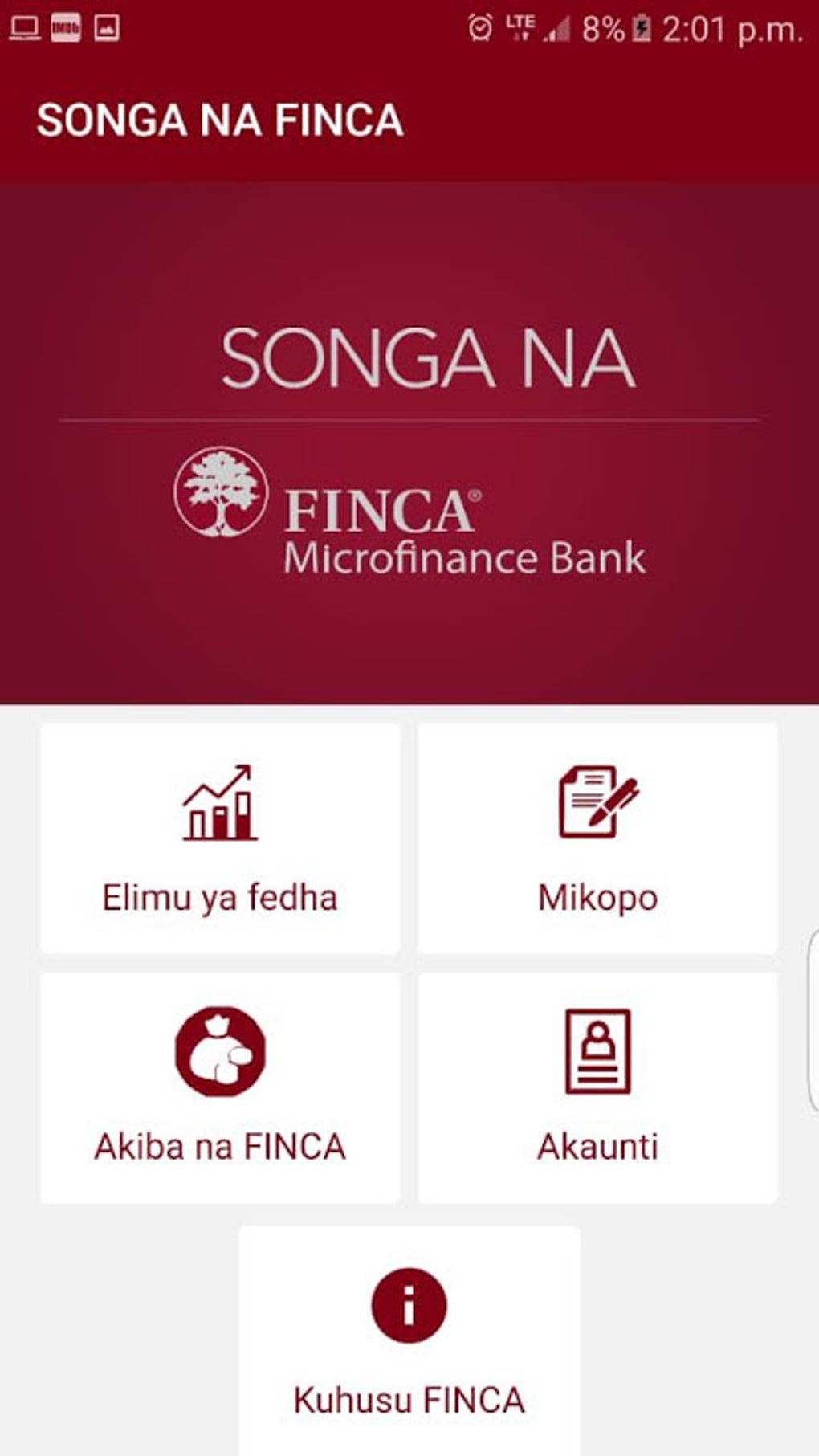Viewport: 819px width, 1456px height.
Task: Select the LTE network signal icon
Action: click(x=520, y=25)
